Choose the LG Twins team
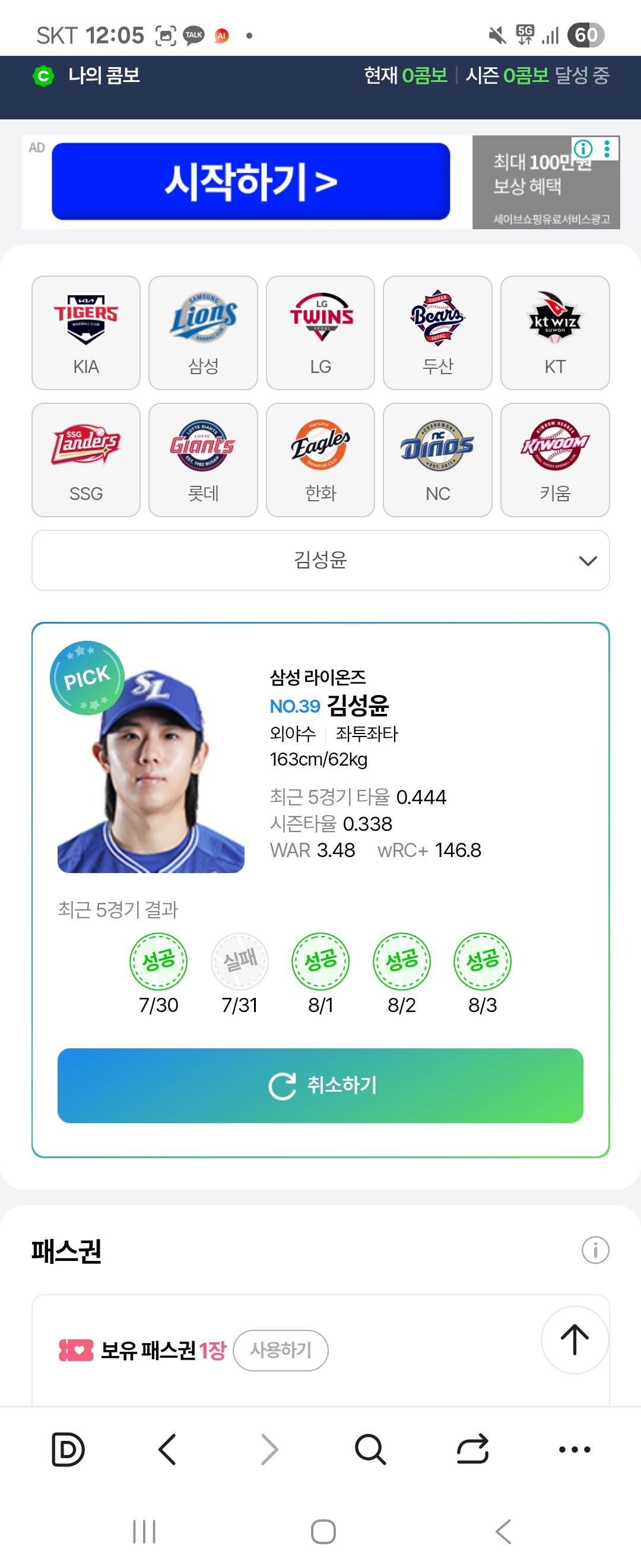641x1568 pixels. [320, 333]
